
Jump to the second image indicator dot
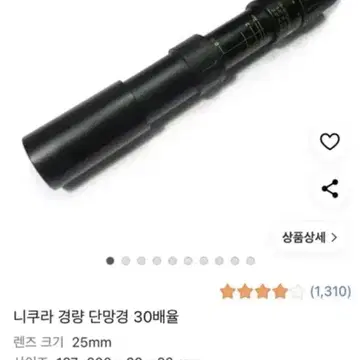pyautogui.click(x=126, y=261)
